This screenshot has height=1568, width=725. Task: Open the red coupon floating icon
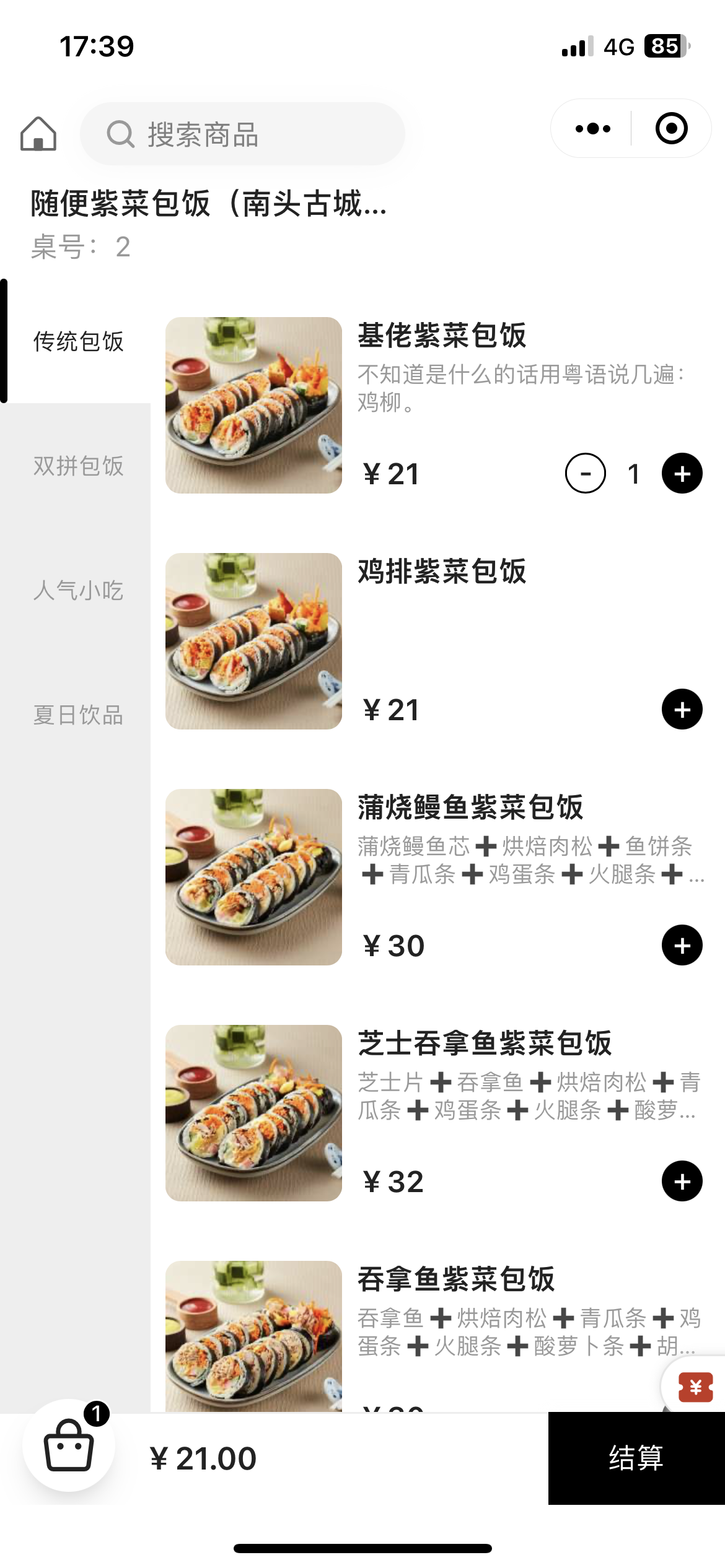click(695, 1387)
